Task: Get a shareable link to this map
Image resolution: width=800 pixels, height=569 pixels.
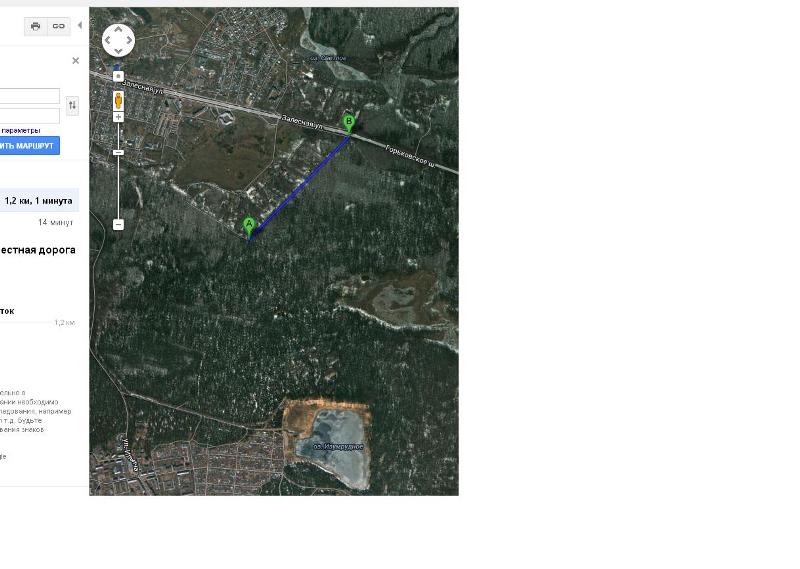Action: [x=59, y=26]
